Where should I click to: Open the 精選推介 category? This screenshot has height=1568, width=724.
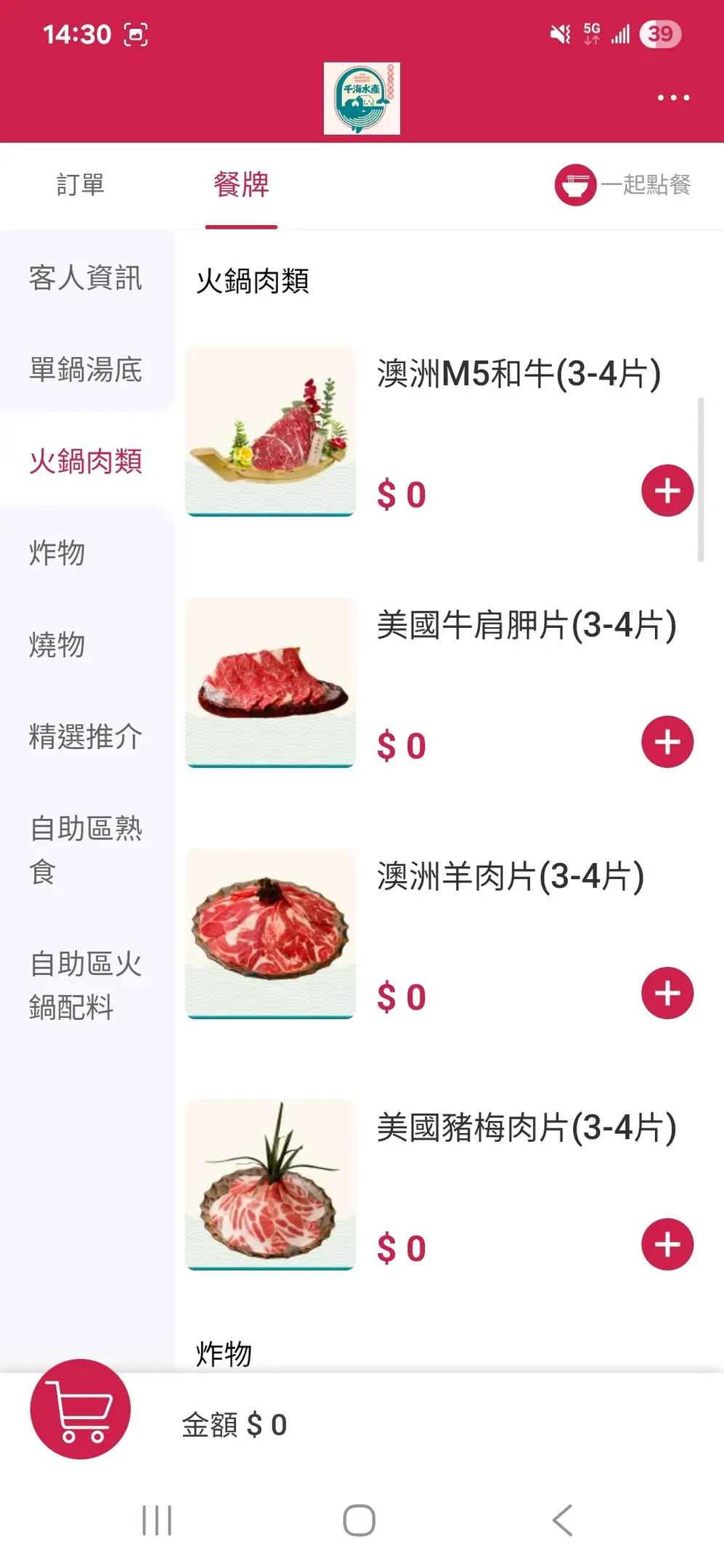pos(86,736)
